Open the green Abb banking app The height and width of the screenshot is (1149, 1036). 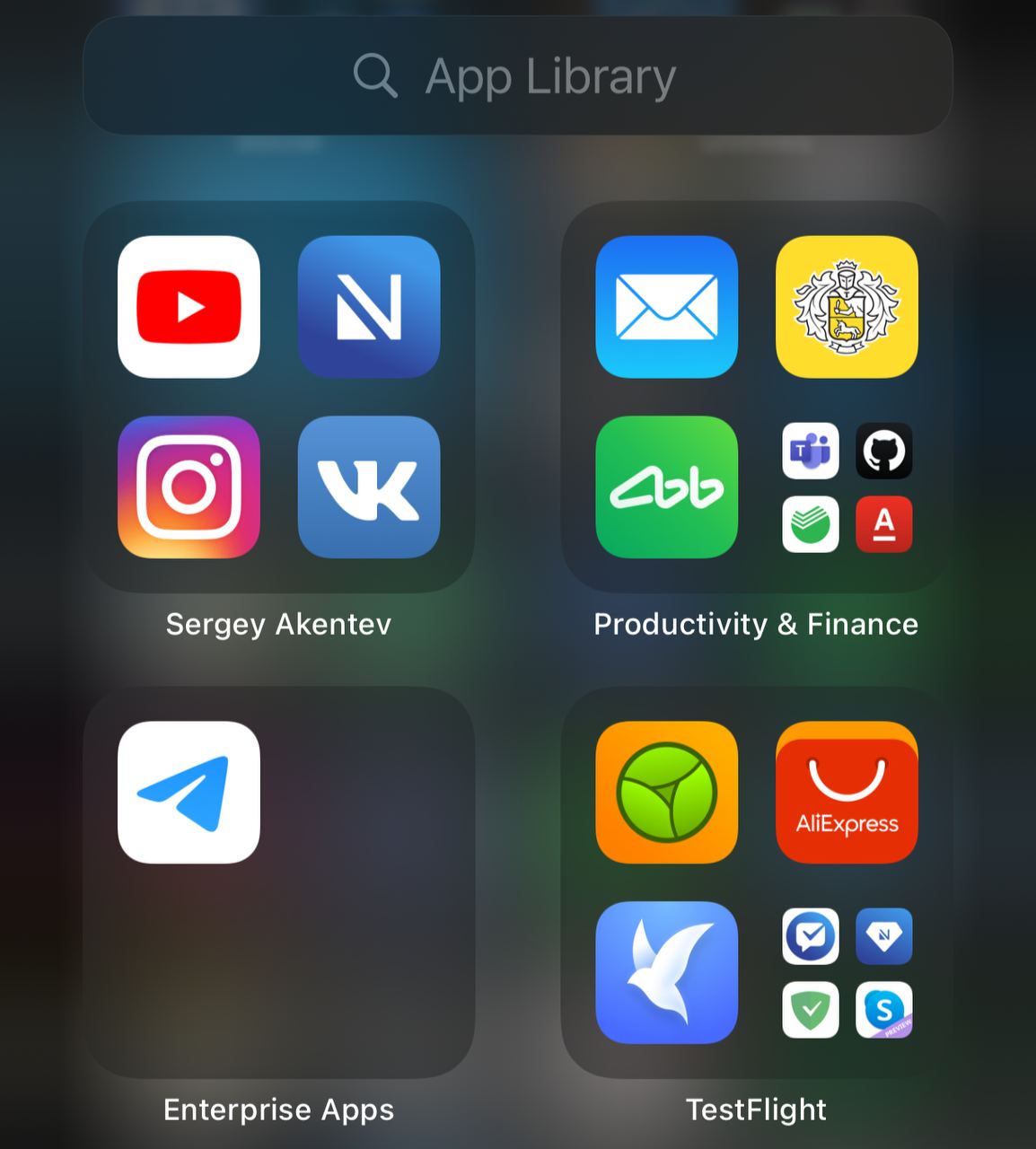(x=666, y=487)
